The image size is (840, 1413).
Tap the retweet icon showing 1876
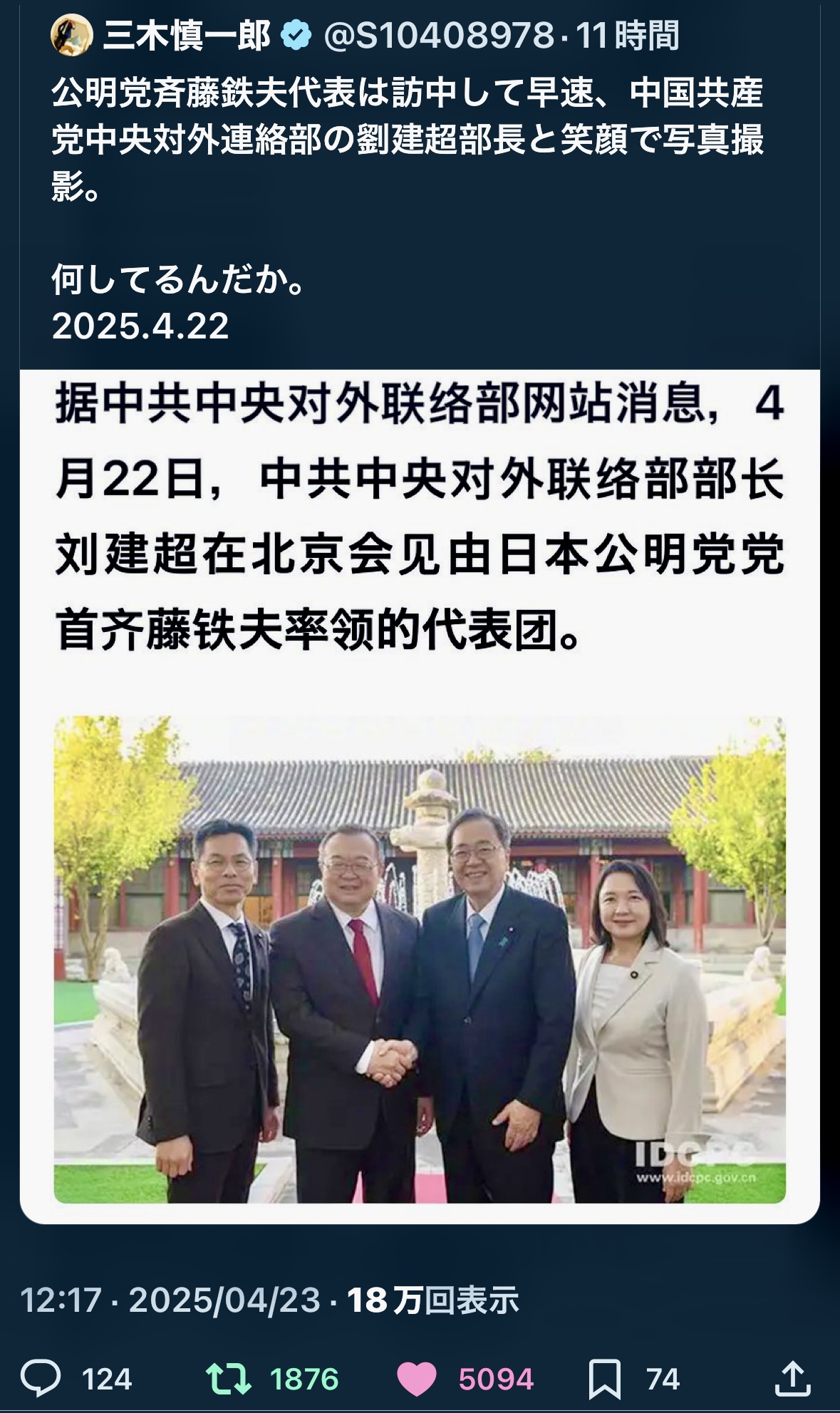228,1378
